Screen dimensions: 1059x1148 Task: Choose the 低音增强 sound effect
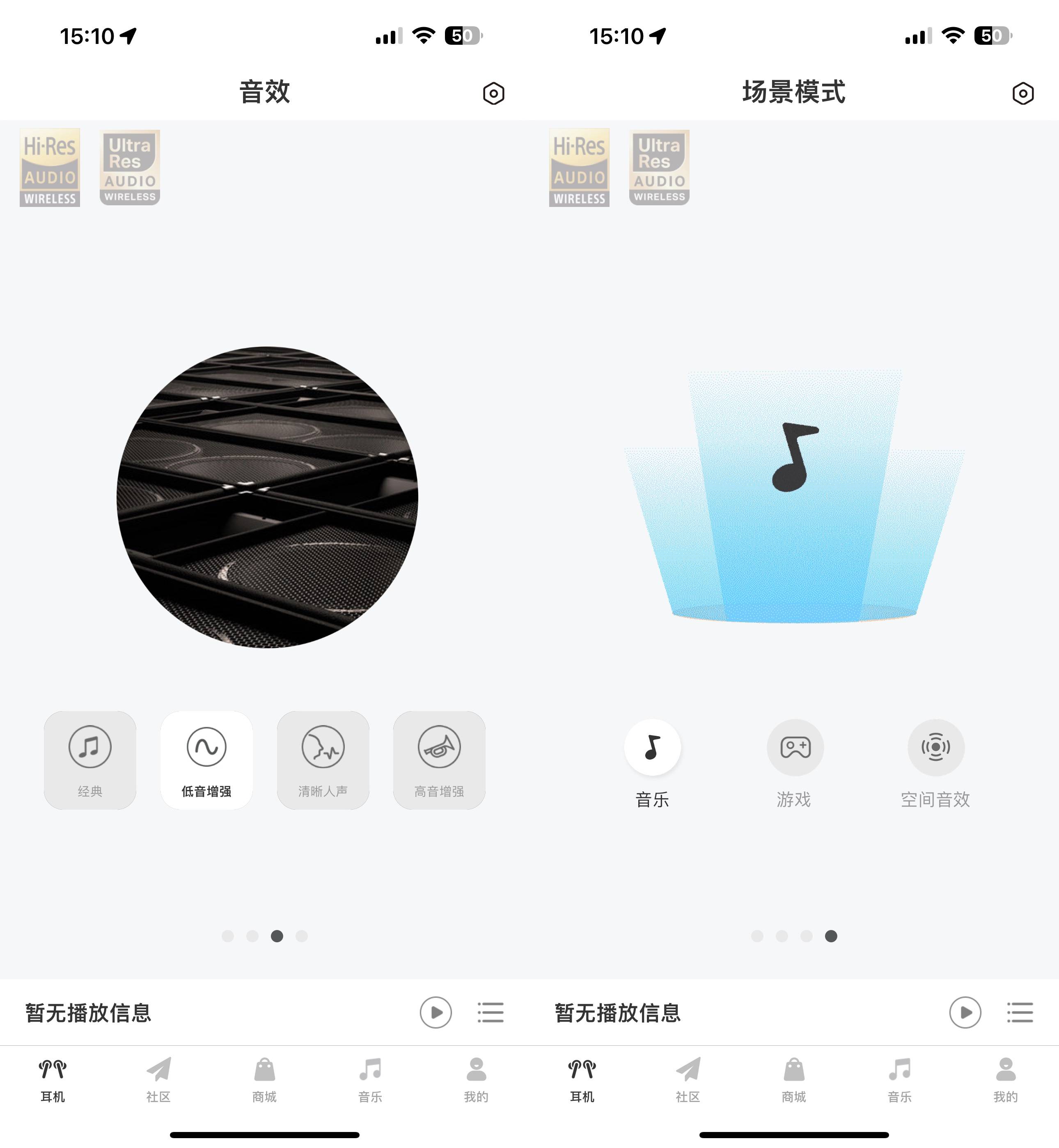(x=206, y=760)
